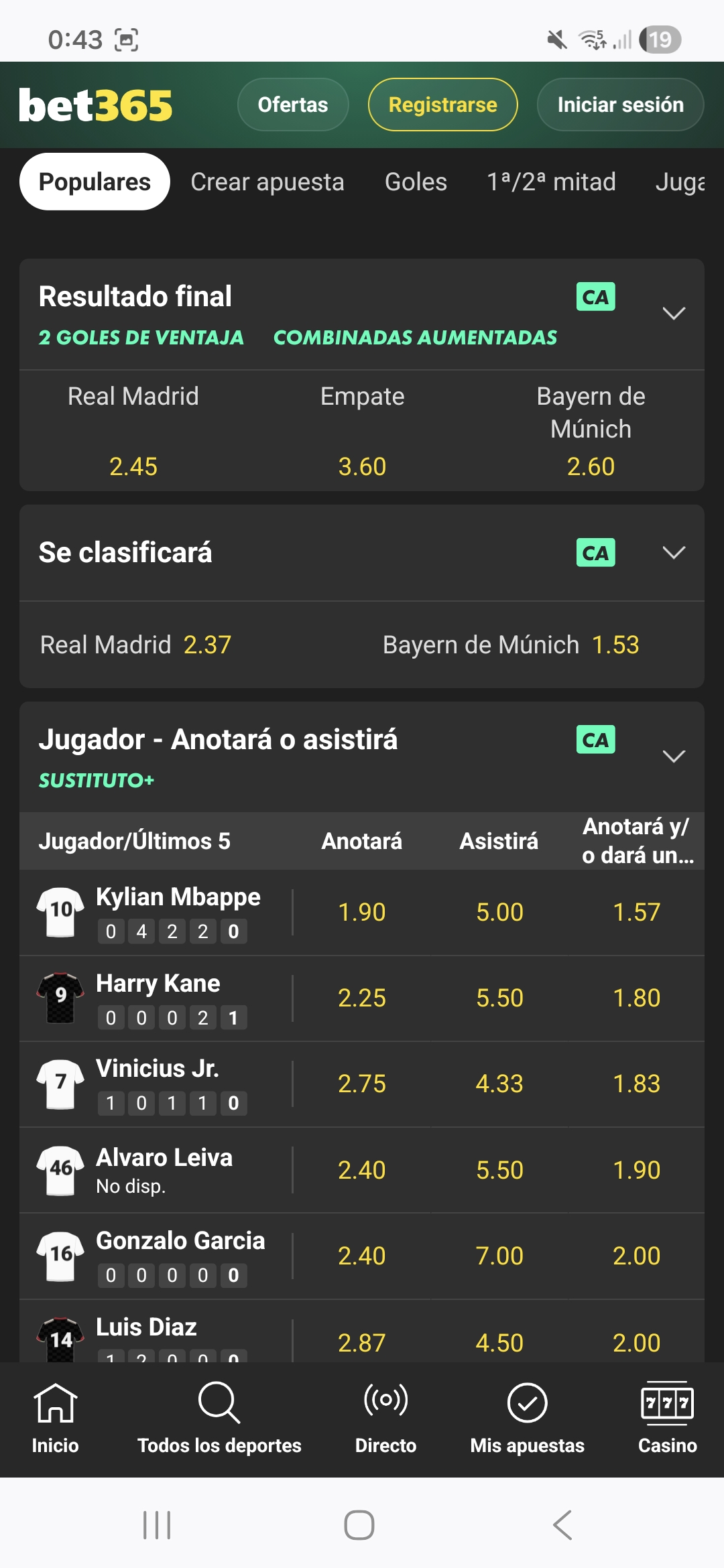Collapse Jugador - Anotará o asistirá section

click(x=673, y=756)
